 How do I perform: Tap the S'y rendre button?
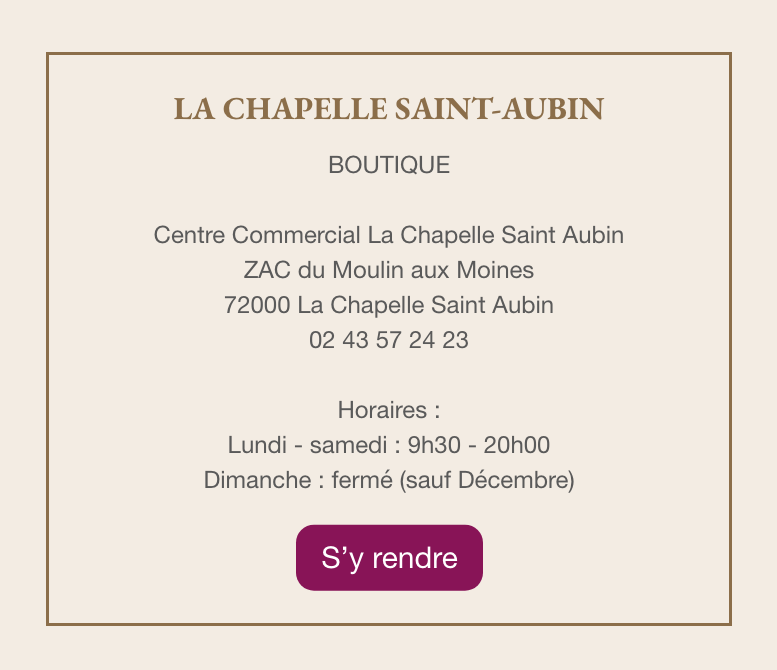(x=389, y=558)
